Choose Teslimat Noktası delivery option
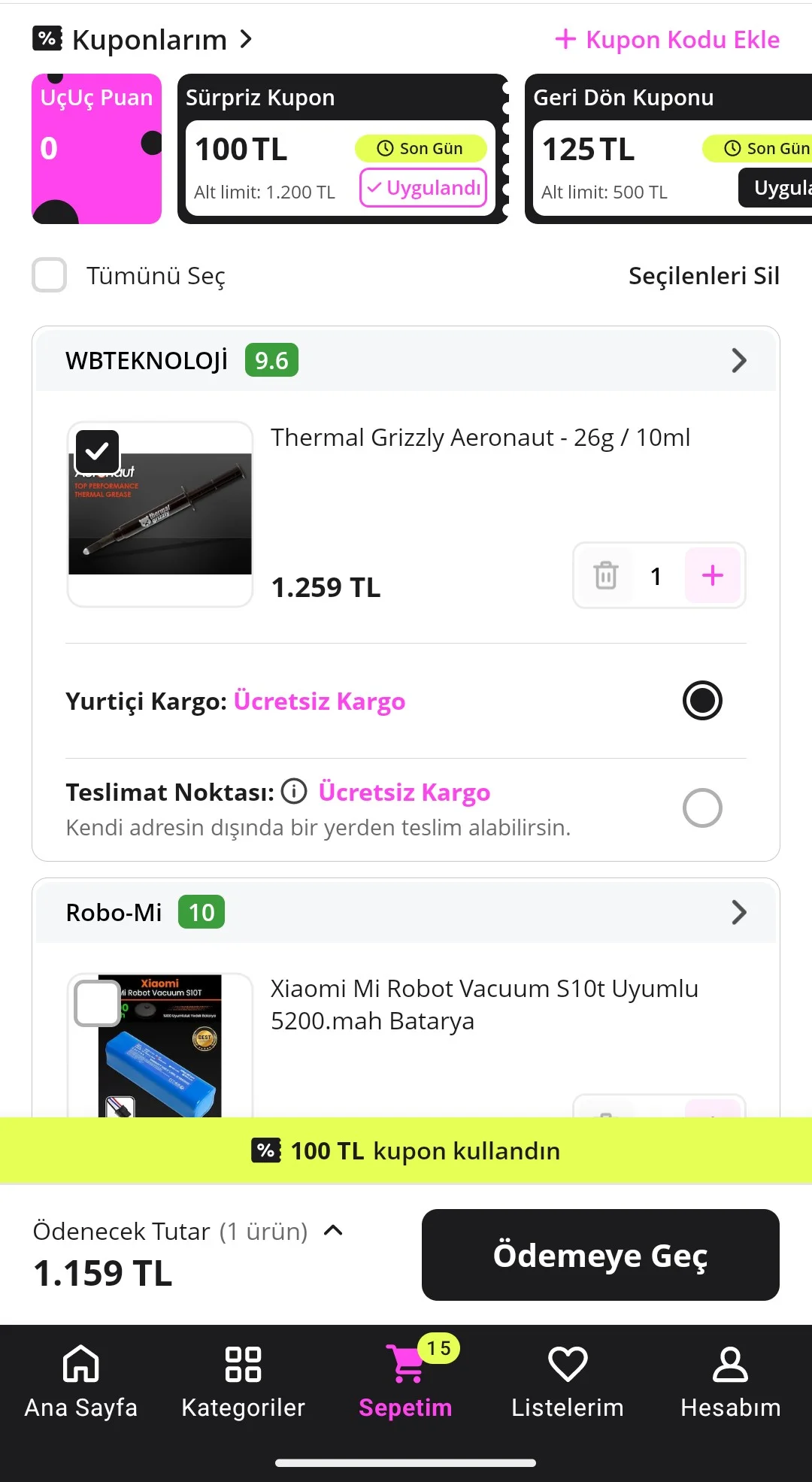Viewport: 812px width, 1482px height. tap(701, 808)
